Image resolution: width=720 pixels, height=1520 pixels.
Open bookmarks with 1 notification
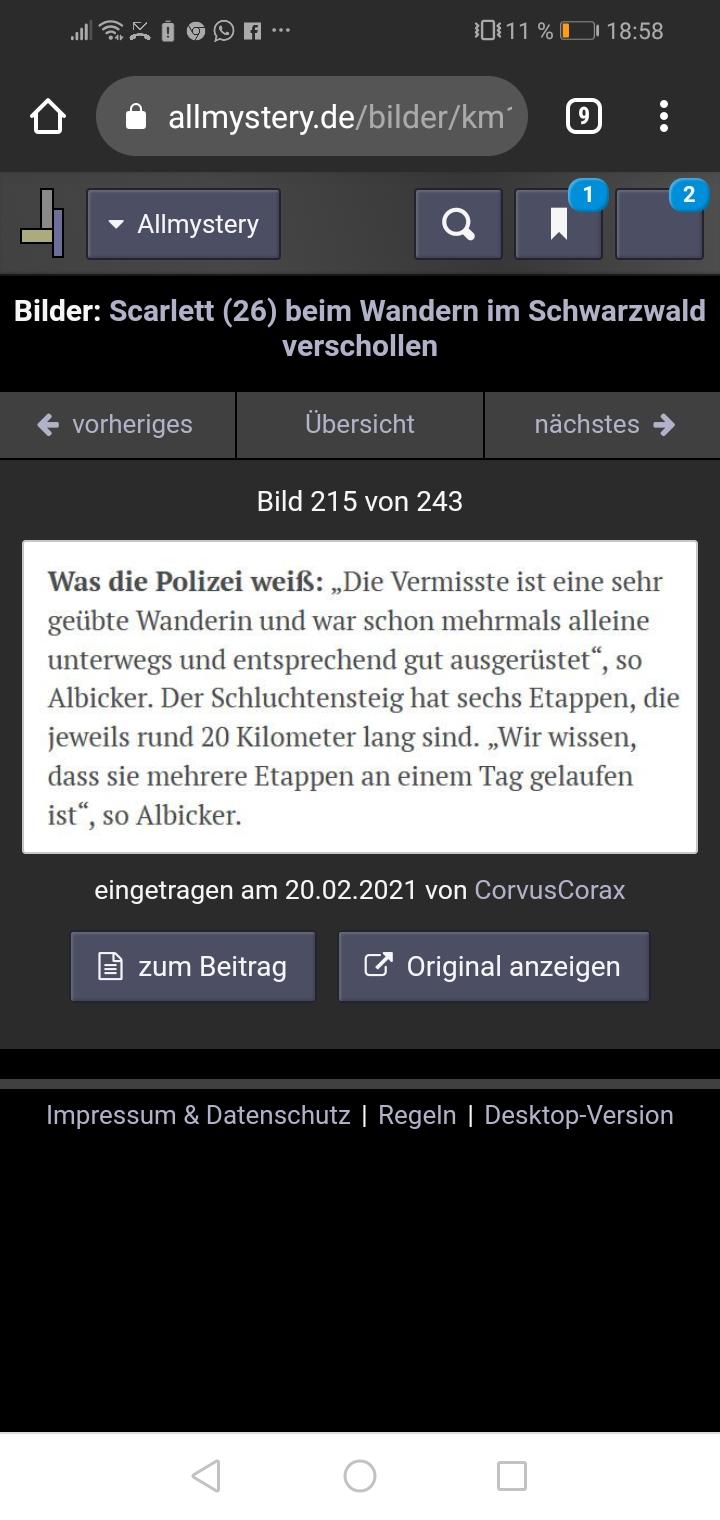click(x=558, y=225)
